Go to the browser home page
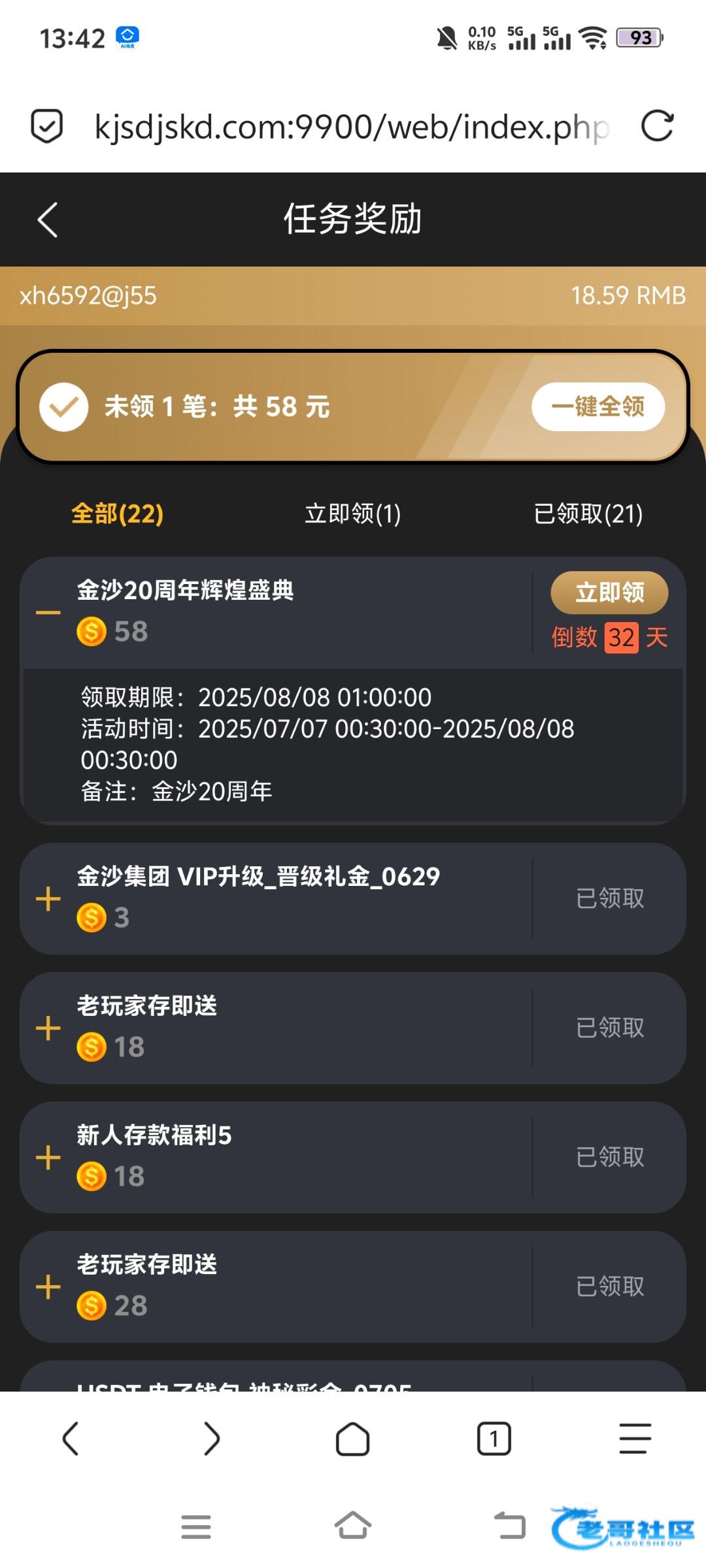Image resolution: width=706 pixels, height=1568 pixels. [353, 1439]
